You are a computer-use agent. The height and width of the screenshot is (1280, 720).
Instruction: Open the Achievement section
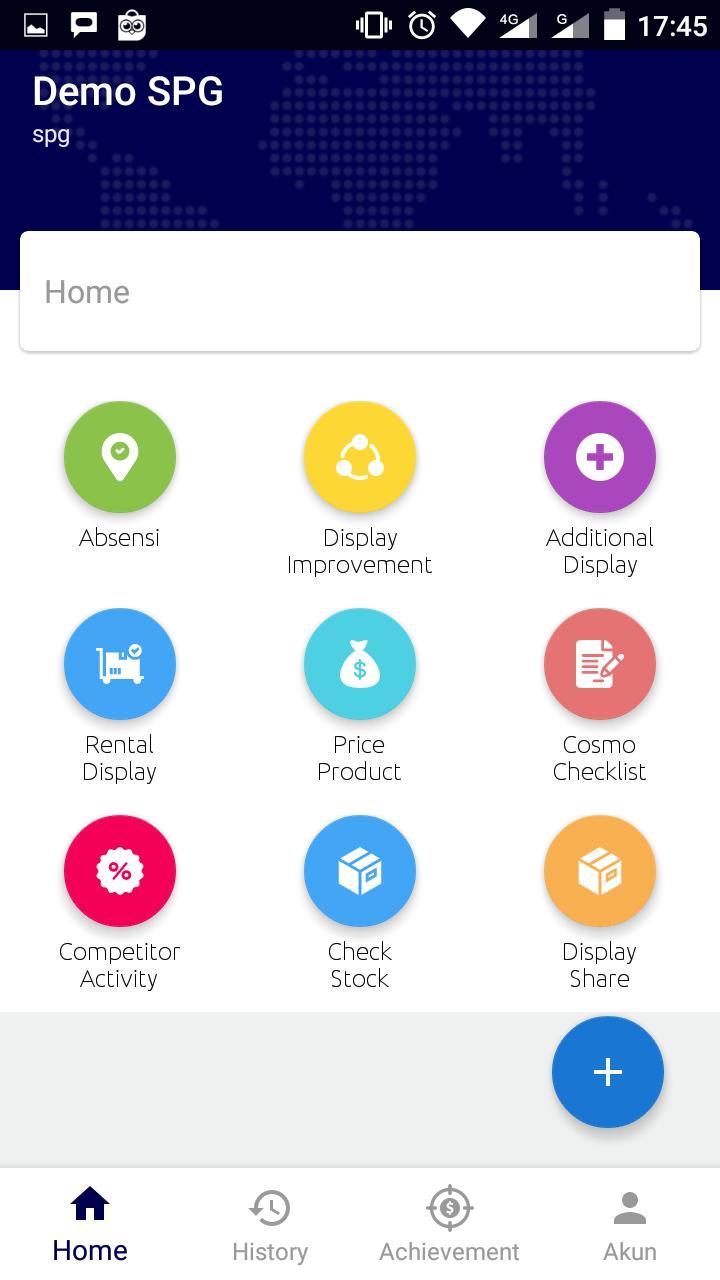tap(448, 1220)
